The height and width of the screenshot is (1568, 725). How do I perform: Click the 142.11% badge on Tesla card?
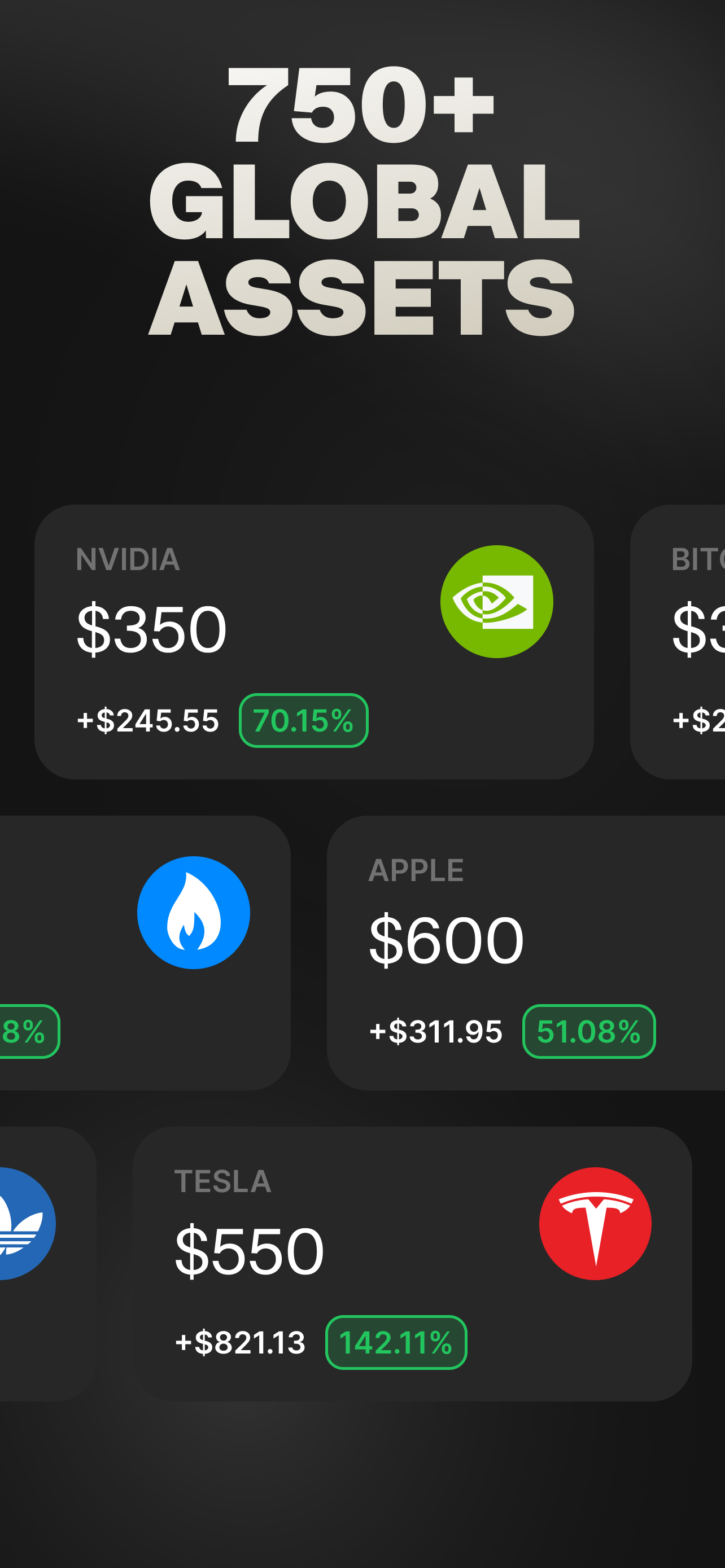395,1342
